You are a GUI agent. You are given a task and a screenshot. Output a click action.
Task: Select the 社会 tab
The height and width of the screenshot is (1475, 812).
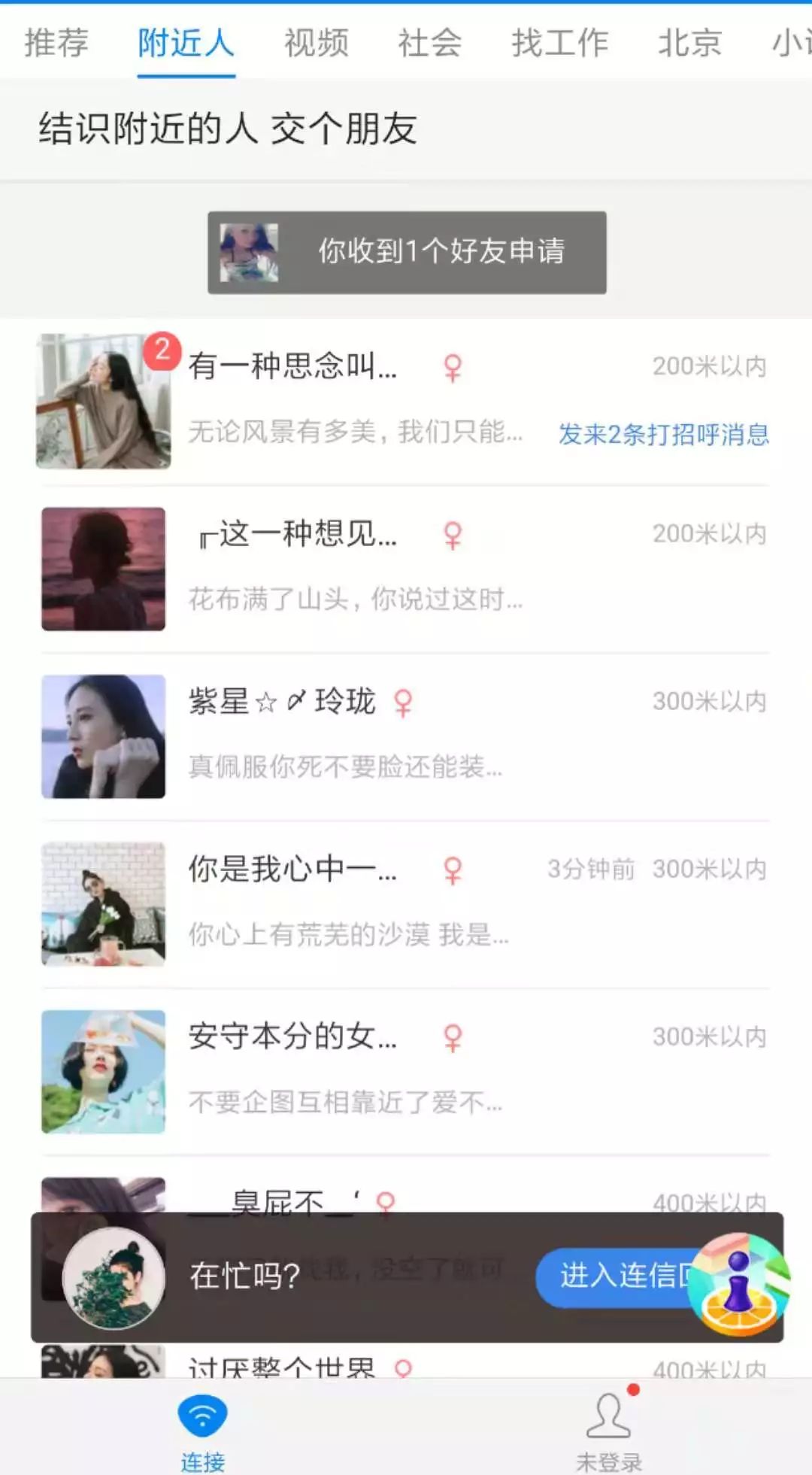click(430, 42)
